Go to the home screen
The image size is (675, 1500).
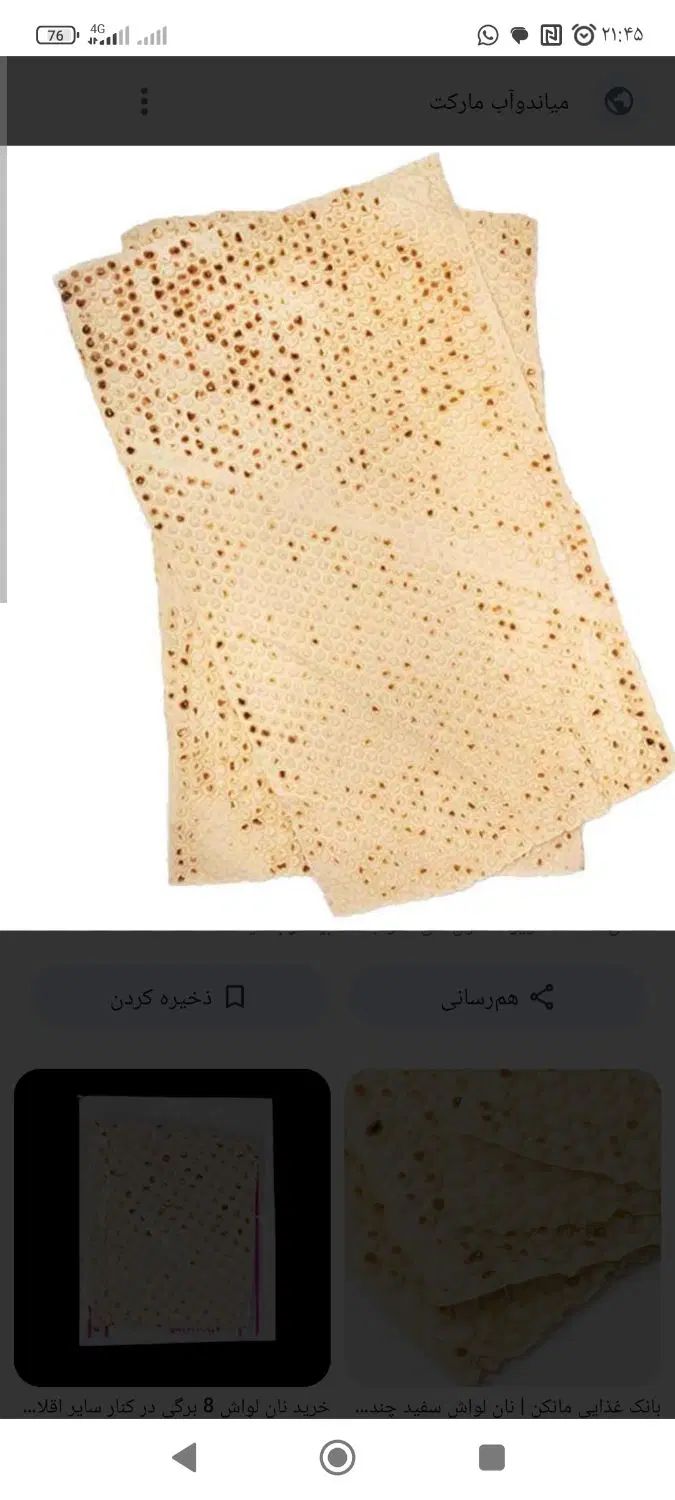pos(337,1458)
